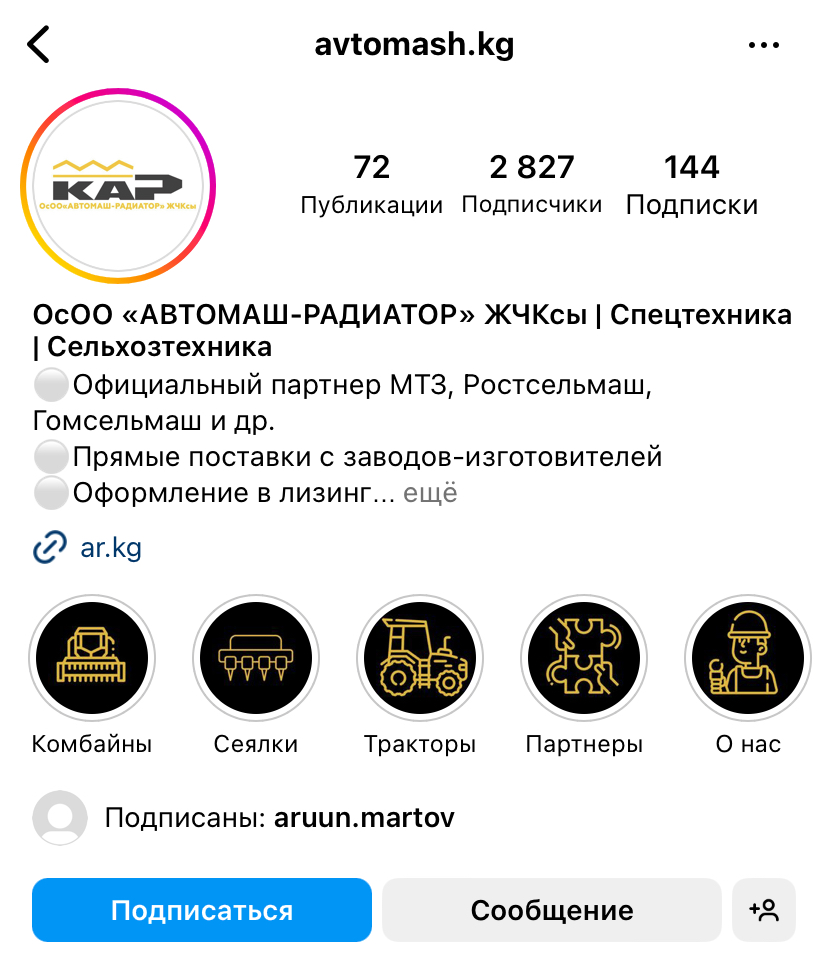828x954 pixels.
Task: Open the ar.kg website link
Action: pyautogui.click(x=110, y=548)
